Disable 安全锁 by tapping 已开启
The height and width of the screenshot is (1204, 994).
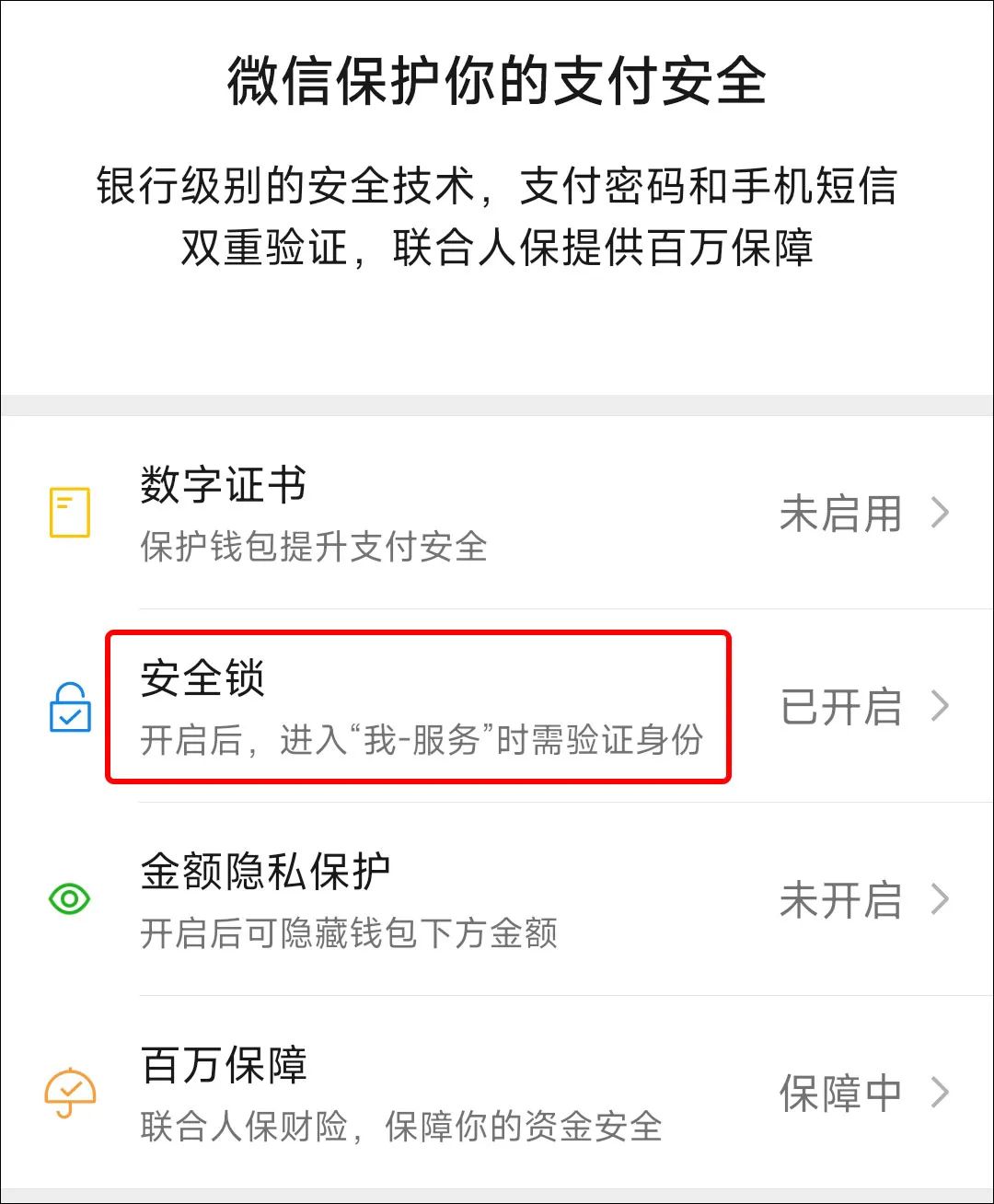842,707
